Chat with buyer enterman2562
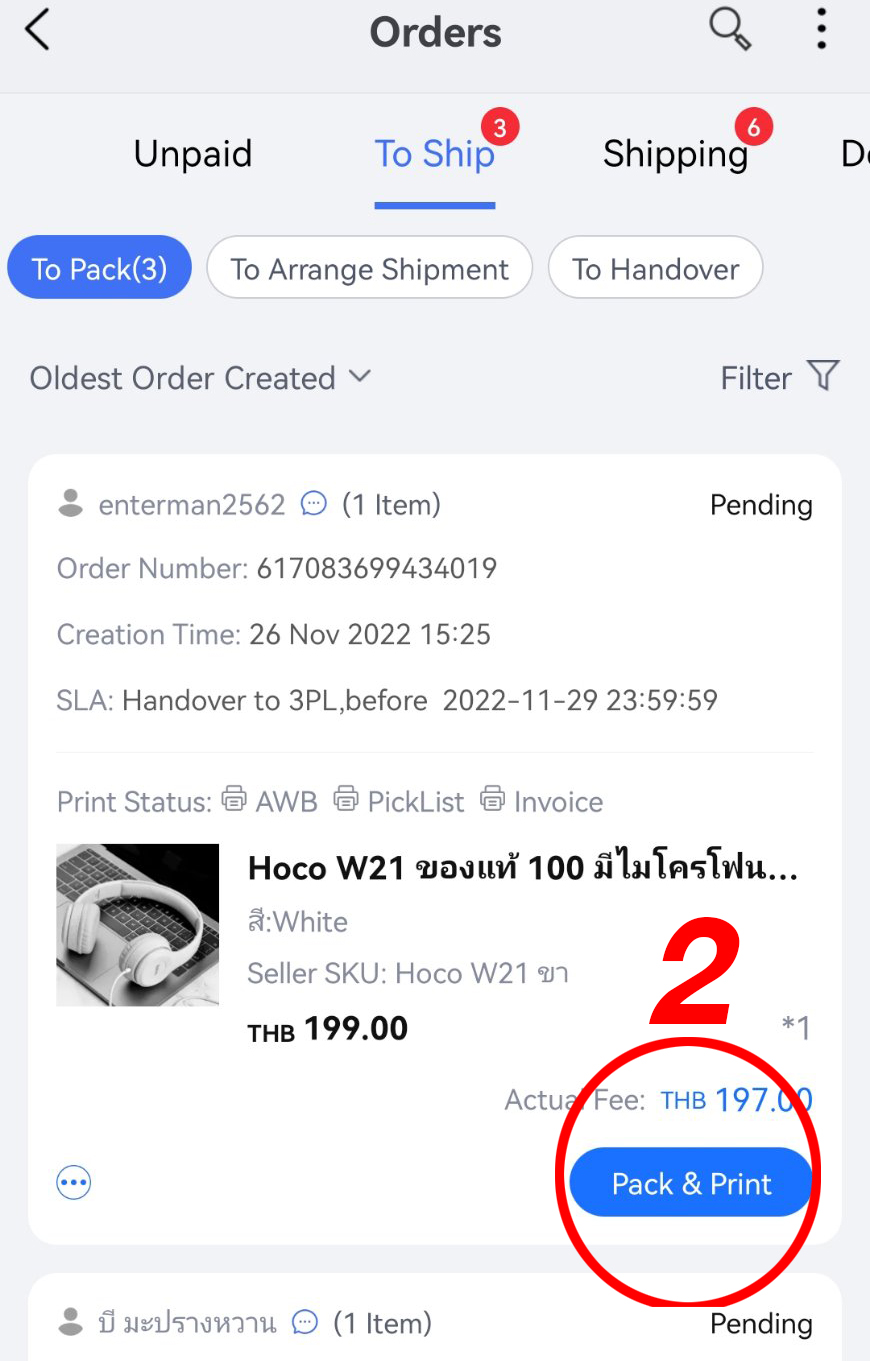 coord(314,505)
